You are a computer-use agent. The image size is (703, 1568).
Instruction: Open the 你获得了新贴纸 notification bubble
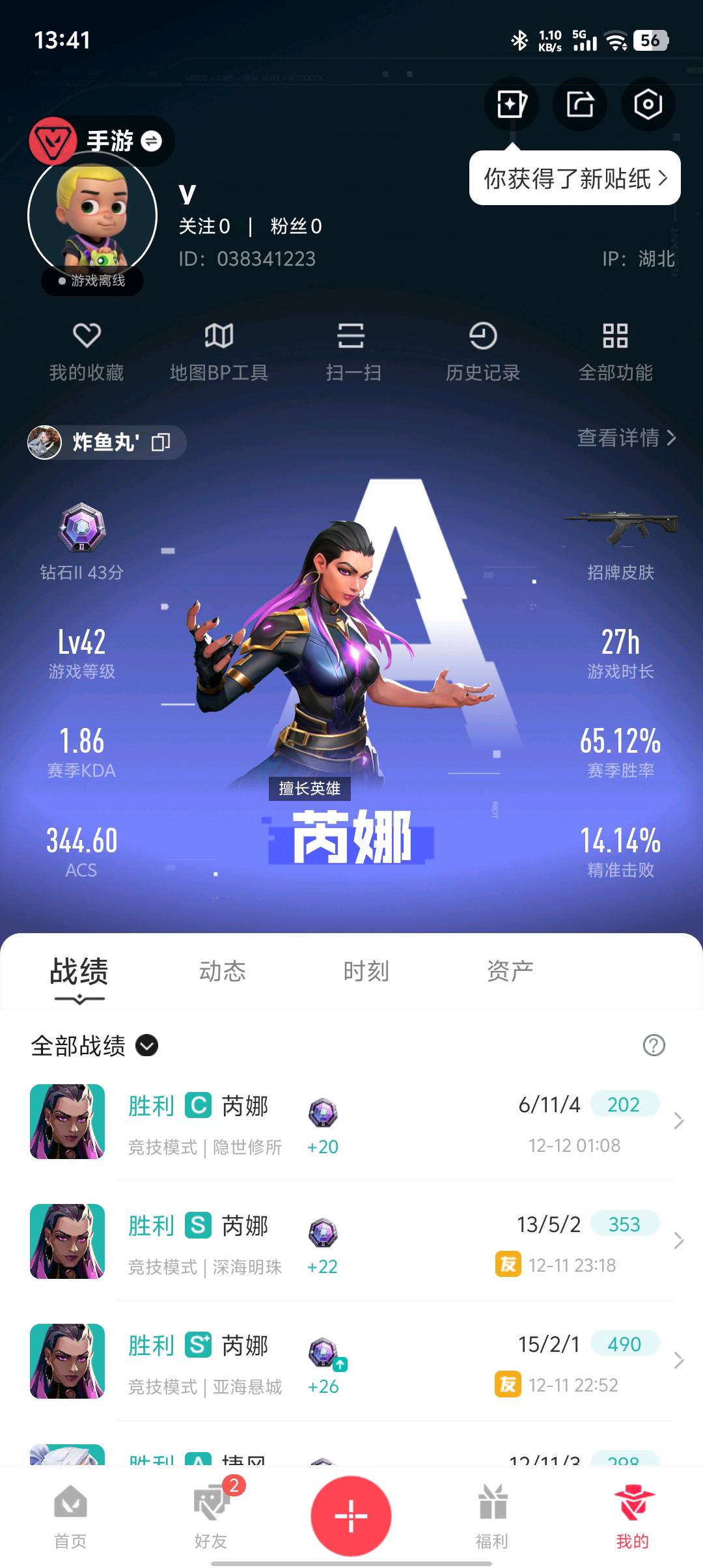(575, 178)
